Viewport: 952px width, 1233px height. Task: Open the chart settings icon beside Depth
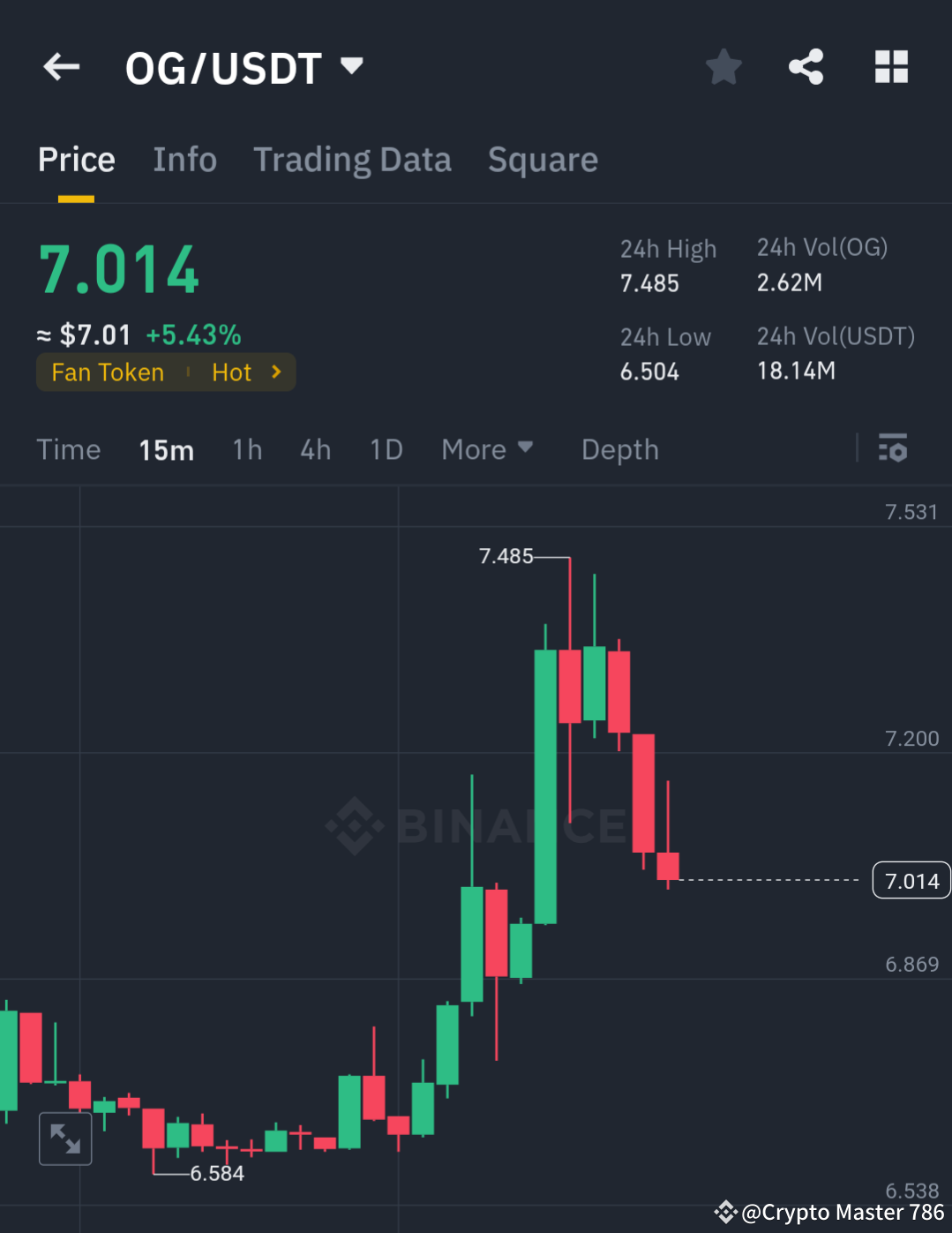[893, 449]
